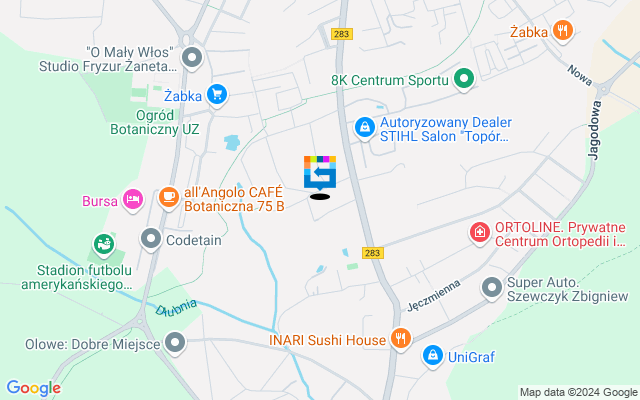
Task: Tap the Codetain marker
Action: [151, 239]
